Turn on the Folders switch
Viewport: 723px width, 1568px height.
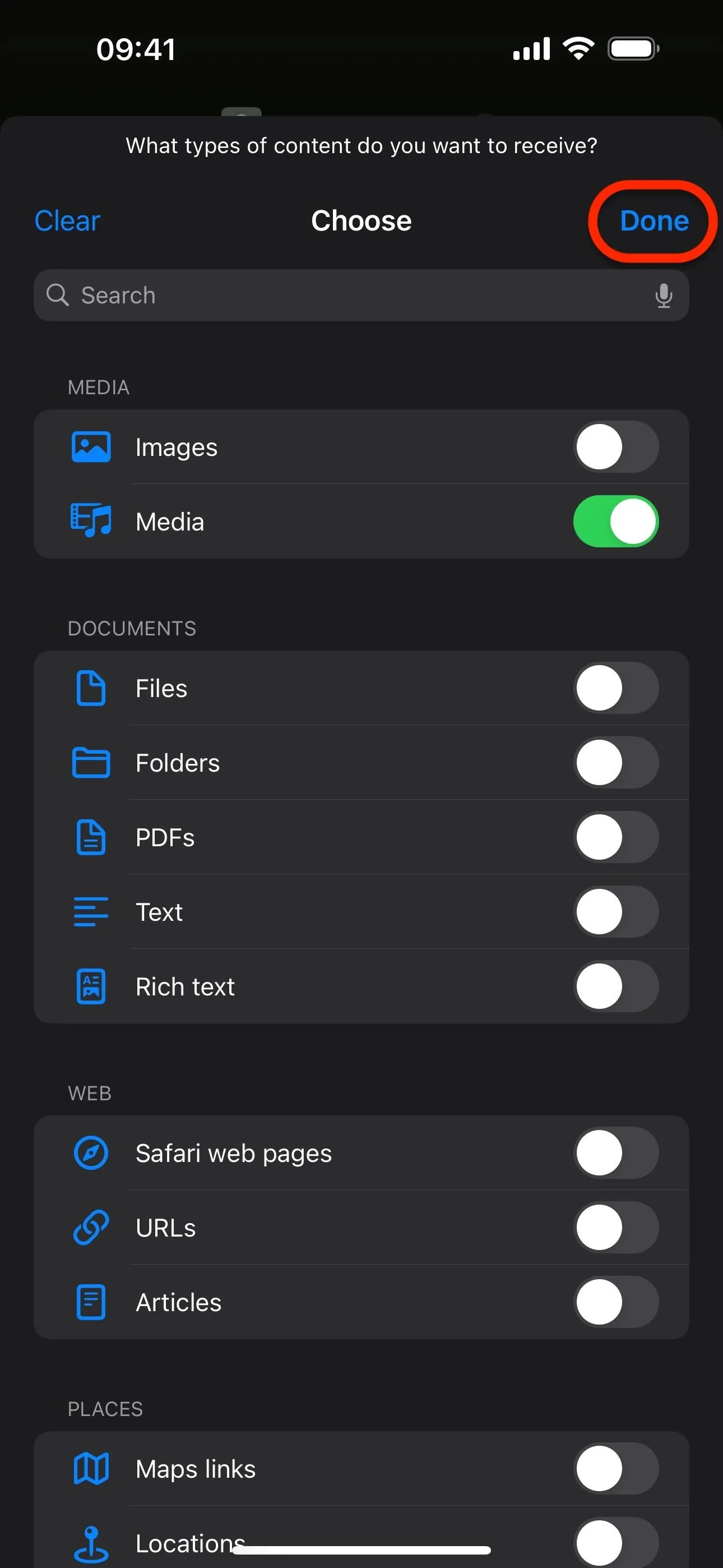(x=616, y=763)
